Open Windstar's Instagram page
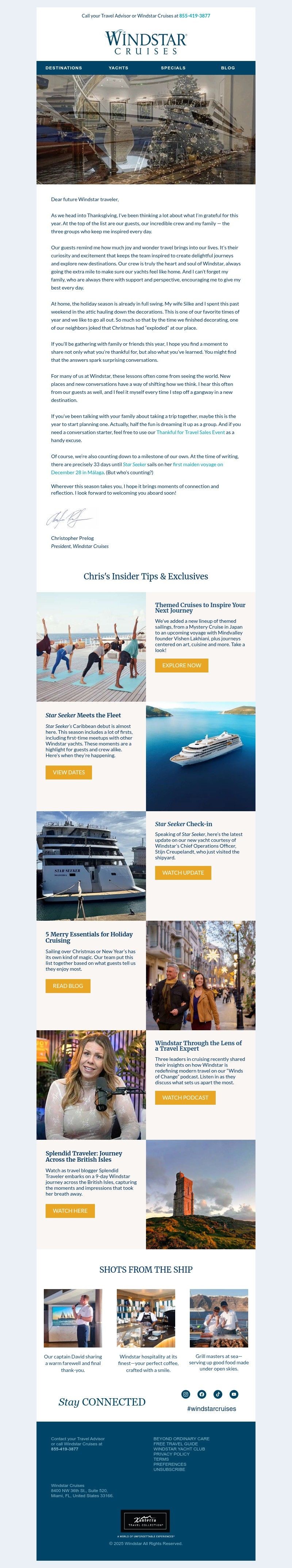 click(x=186, y=1394)
